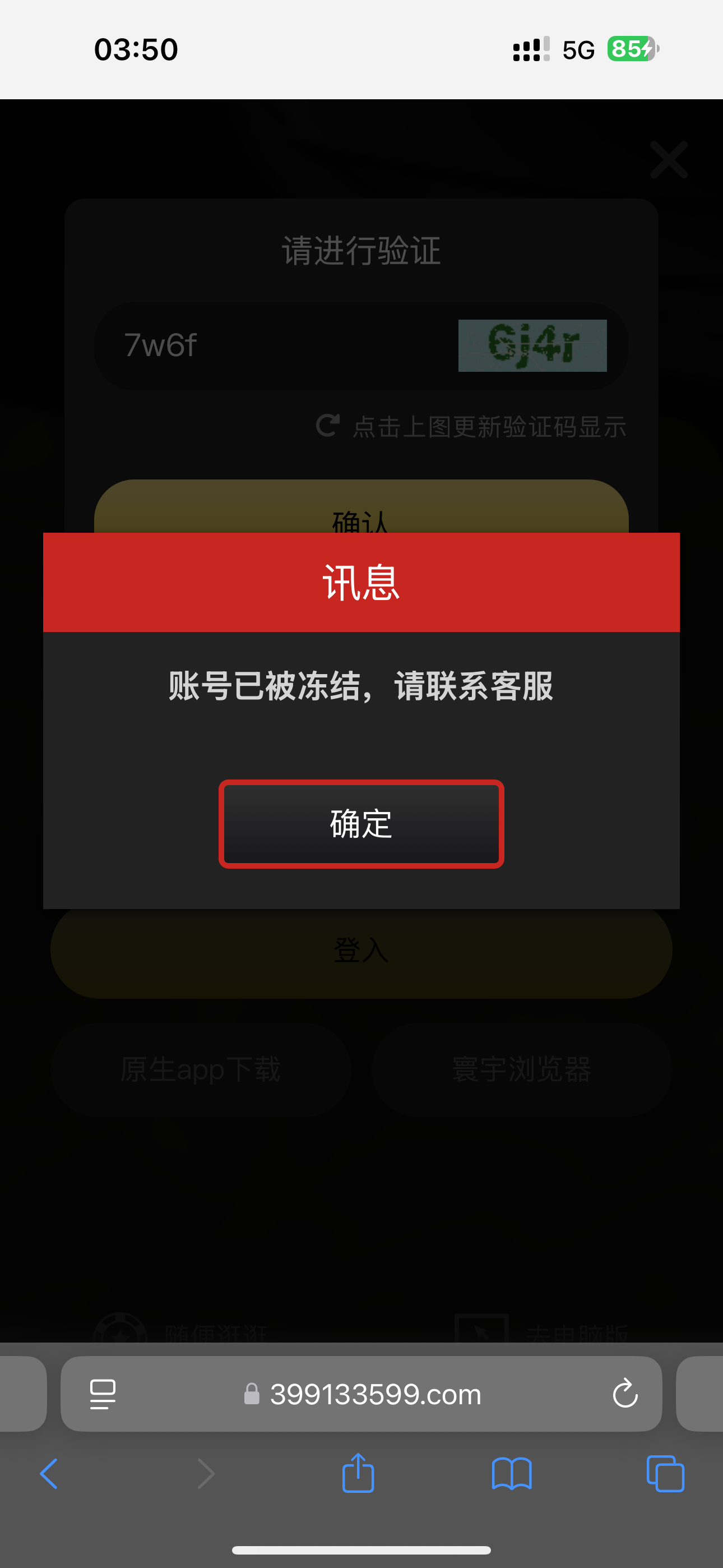Screen dimensions: 723x1568
Task: Go back in Safari
Action: 49,1474
